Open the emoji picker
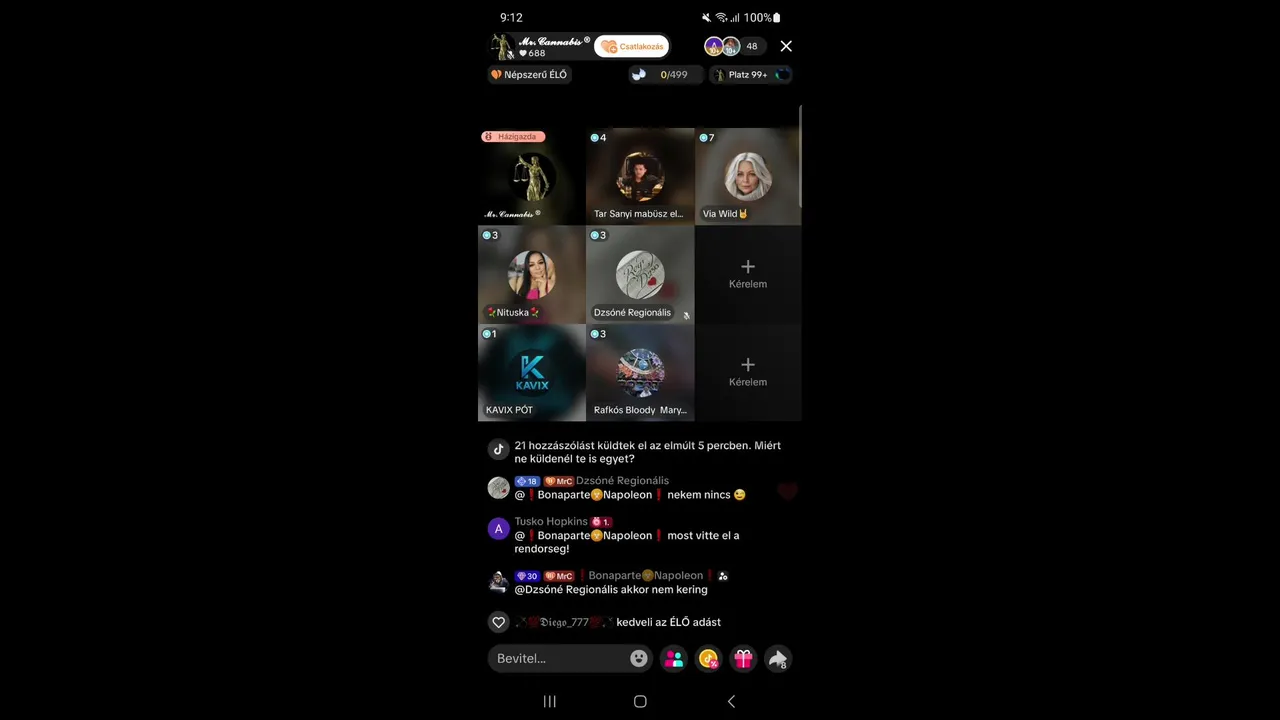 tap(638, 659)
